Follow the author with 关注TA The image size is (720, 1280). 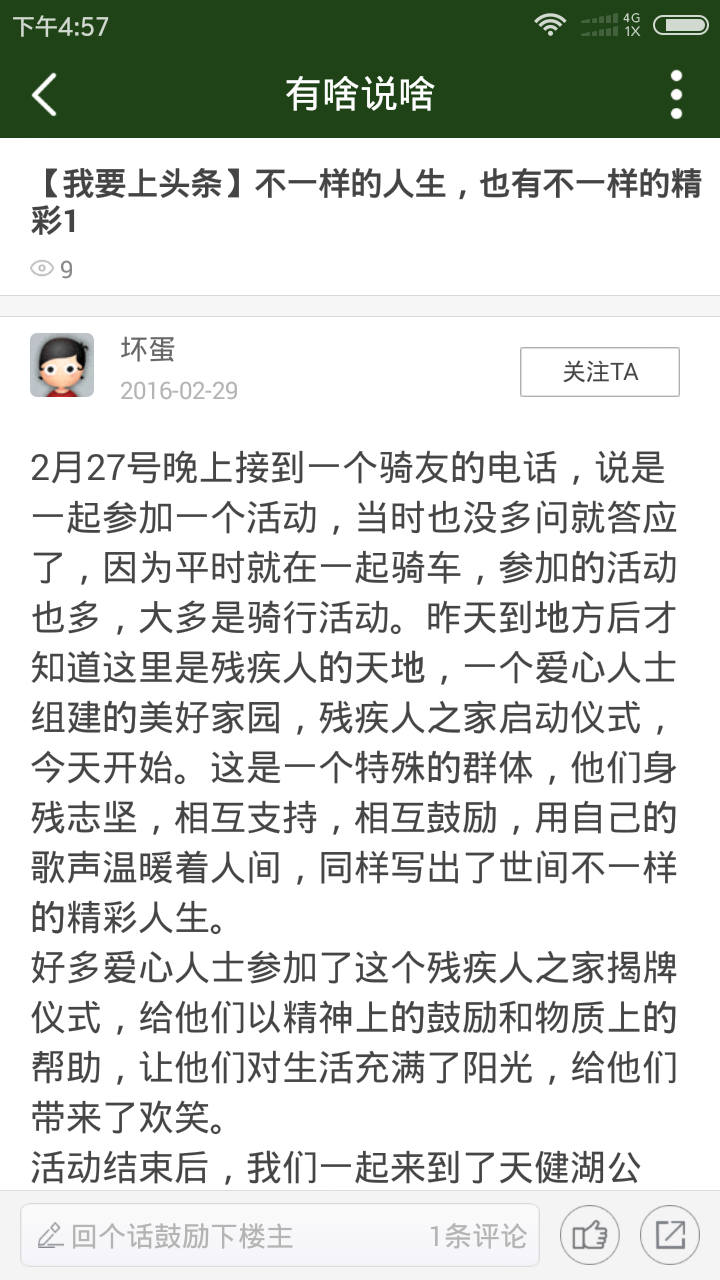tap(599, 372)
